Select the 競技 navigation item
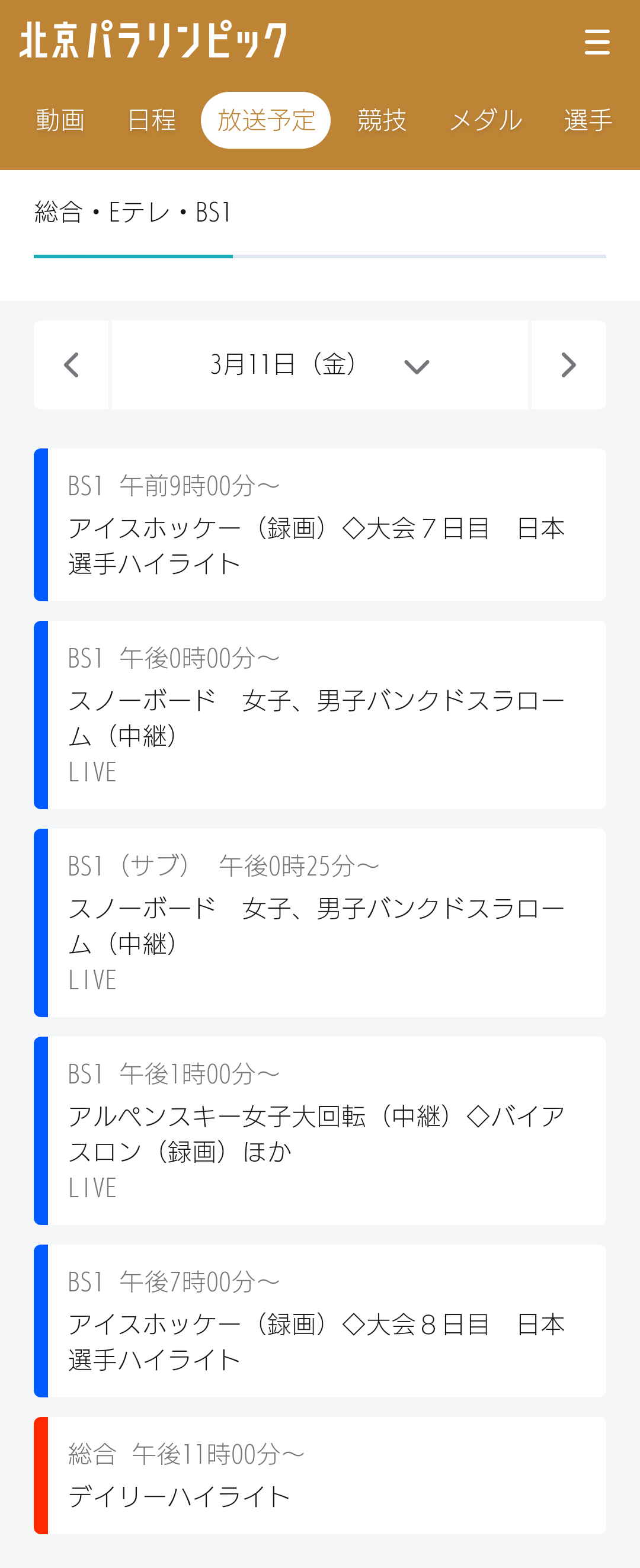 [x=382, y=119]
